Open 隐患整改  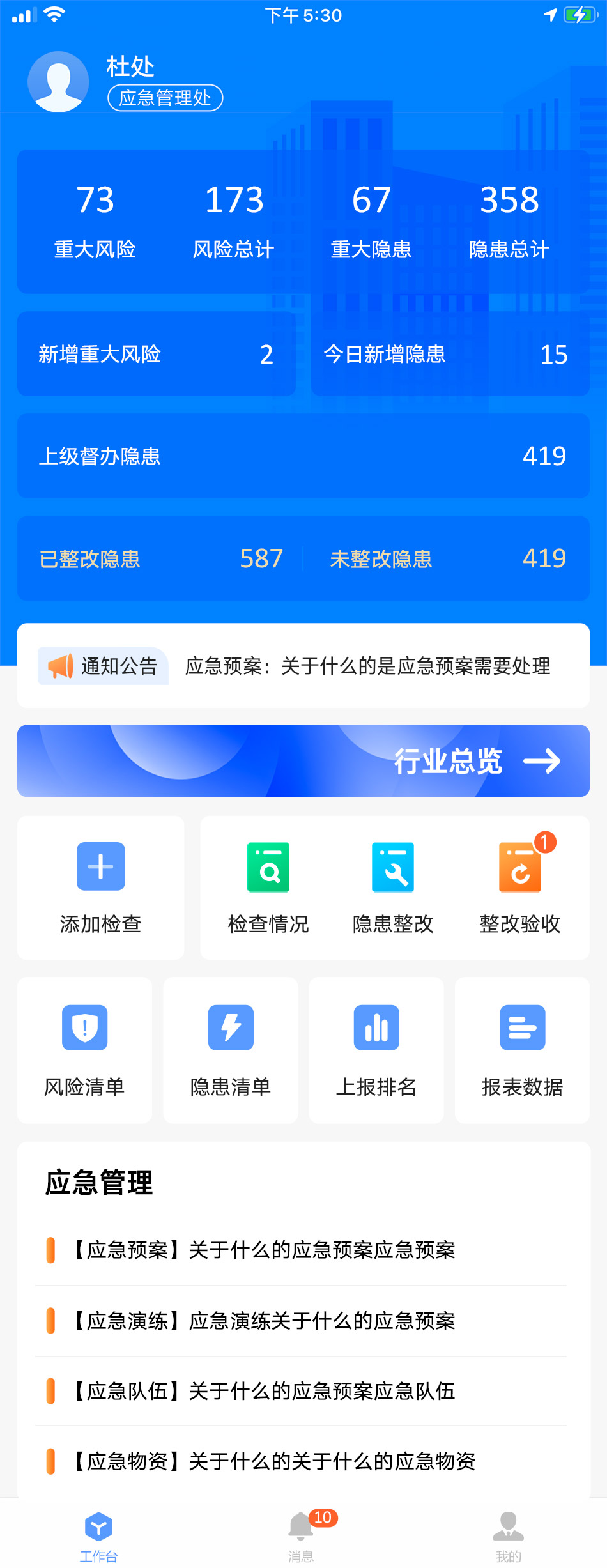[393, 887]
